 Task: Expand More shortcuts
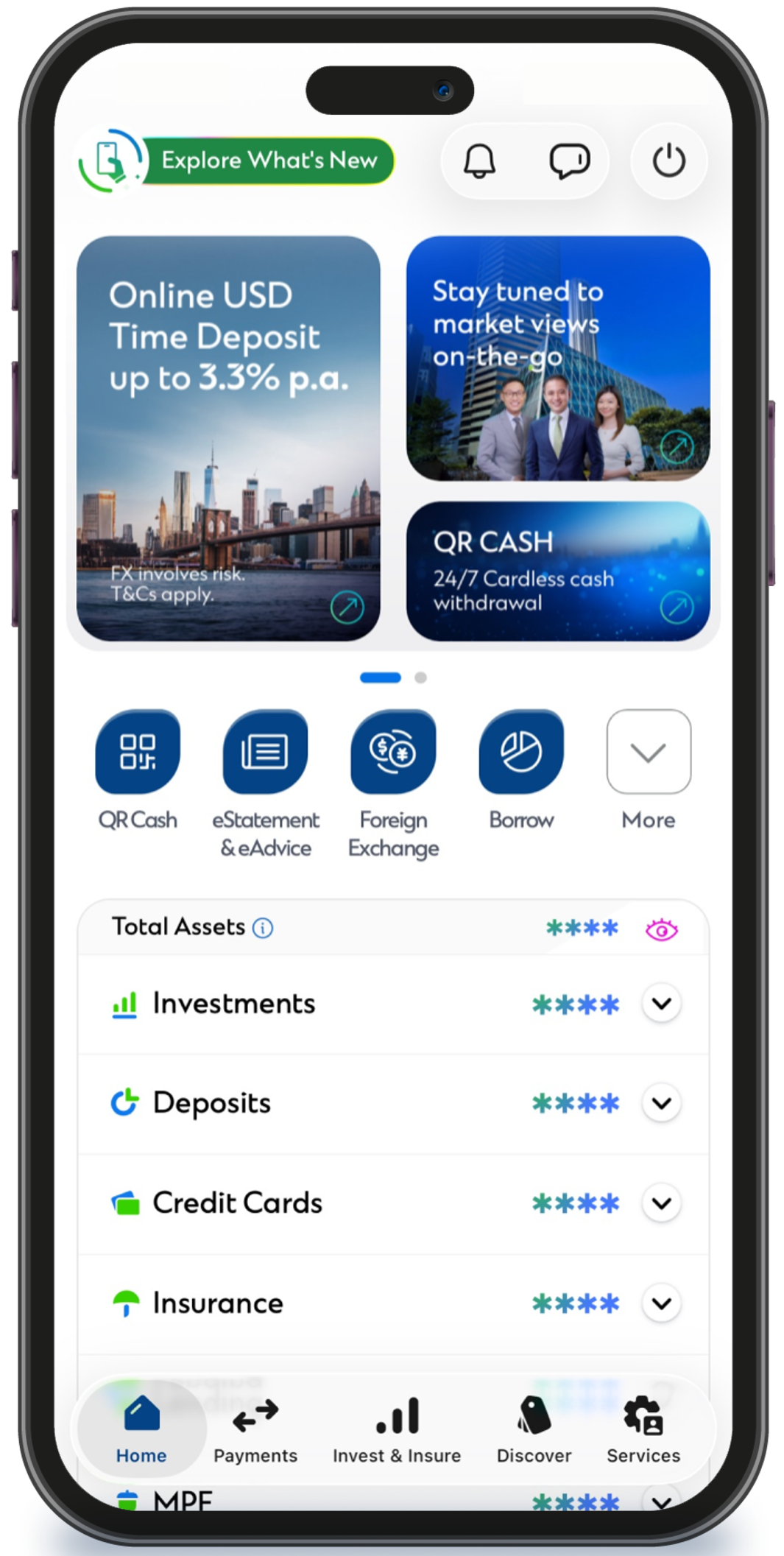649,770
